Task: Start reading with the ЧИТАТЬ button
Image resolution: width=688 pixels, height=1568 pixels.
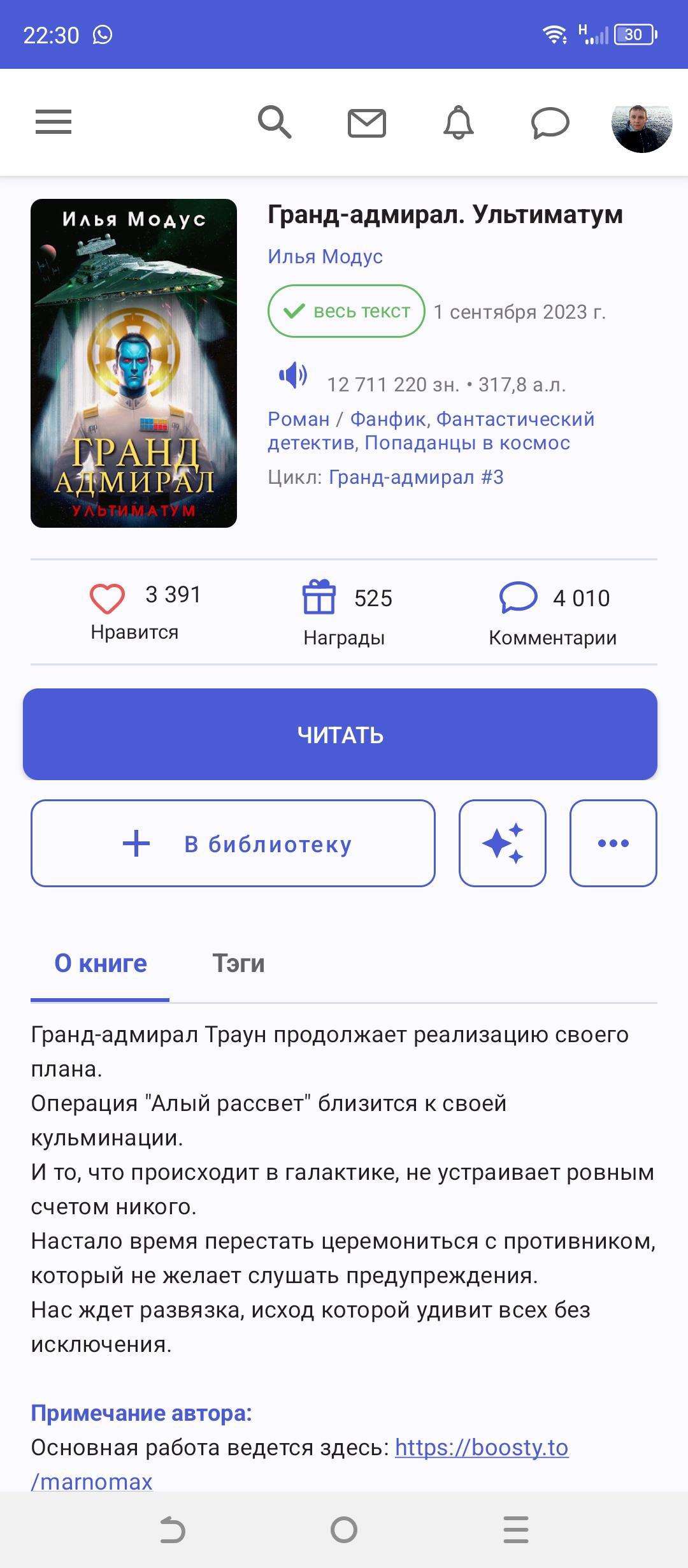Action: (340, 734)
